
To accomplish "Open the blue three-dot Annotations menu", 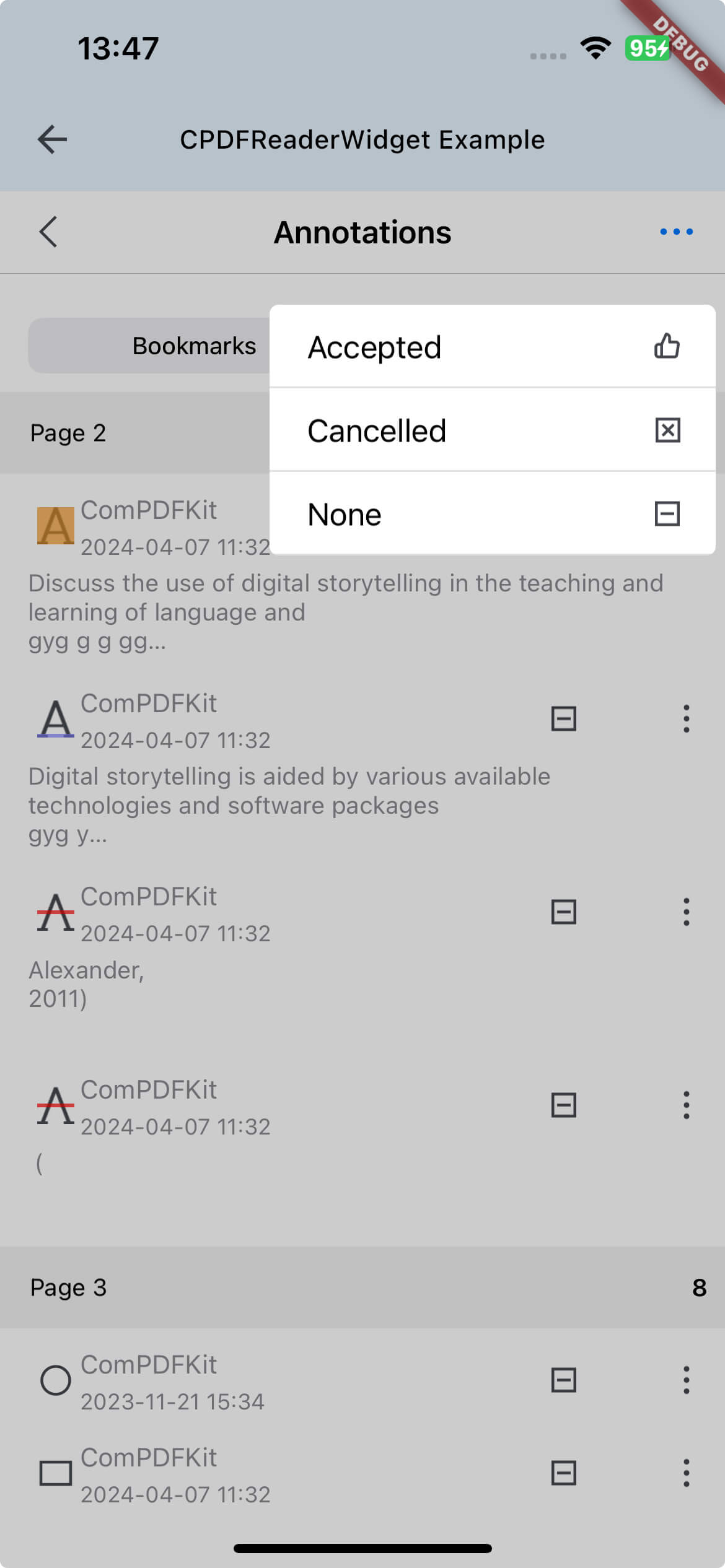I will coord(676,232).
